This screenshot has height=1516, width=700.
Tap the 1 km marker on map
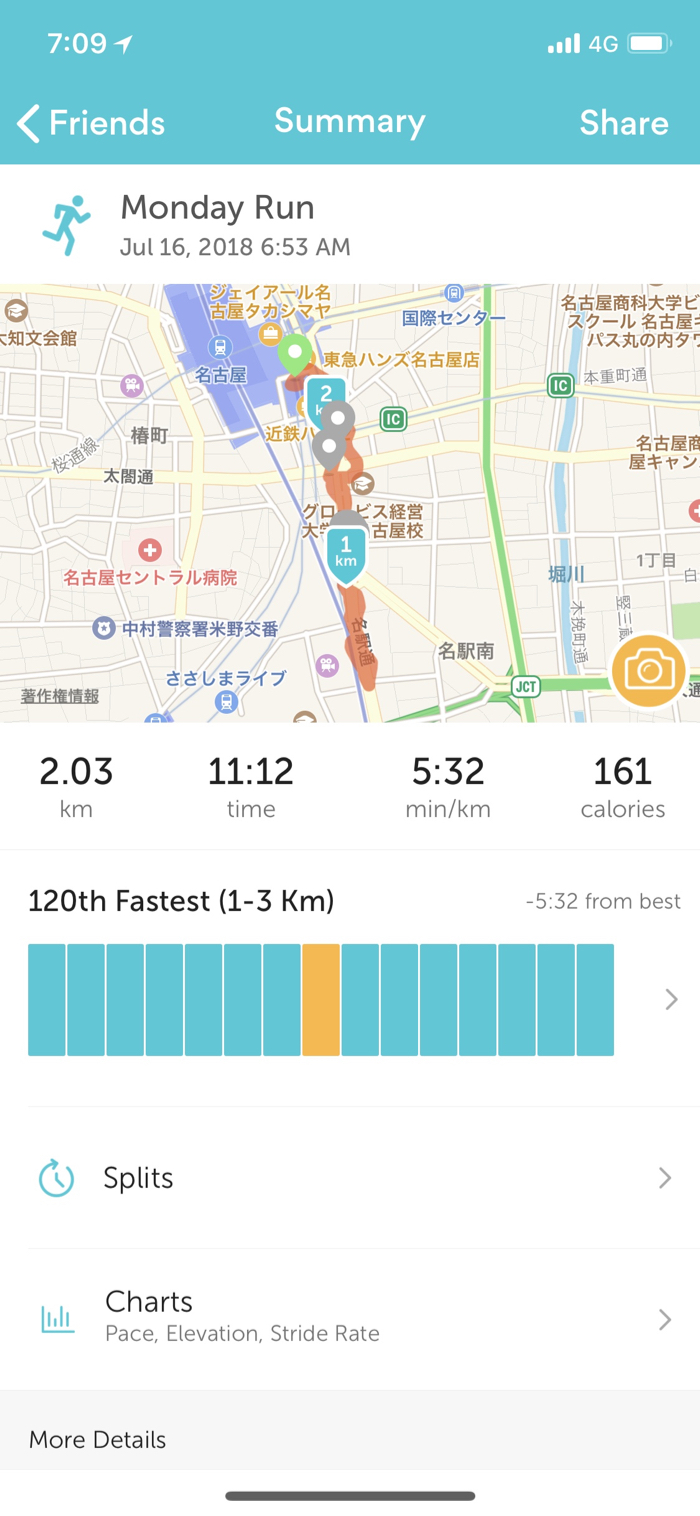coord(346,552)
